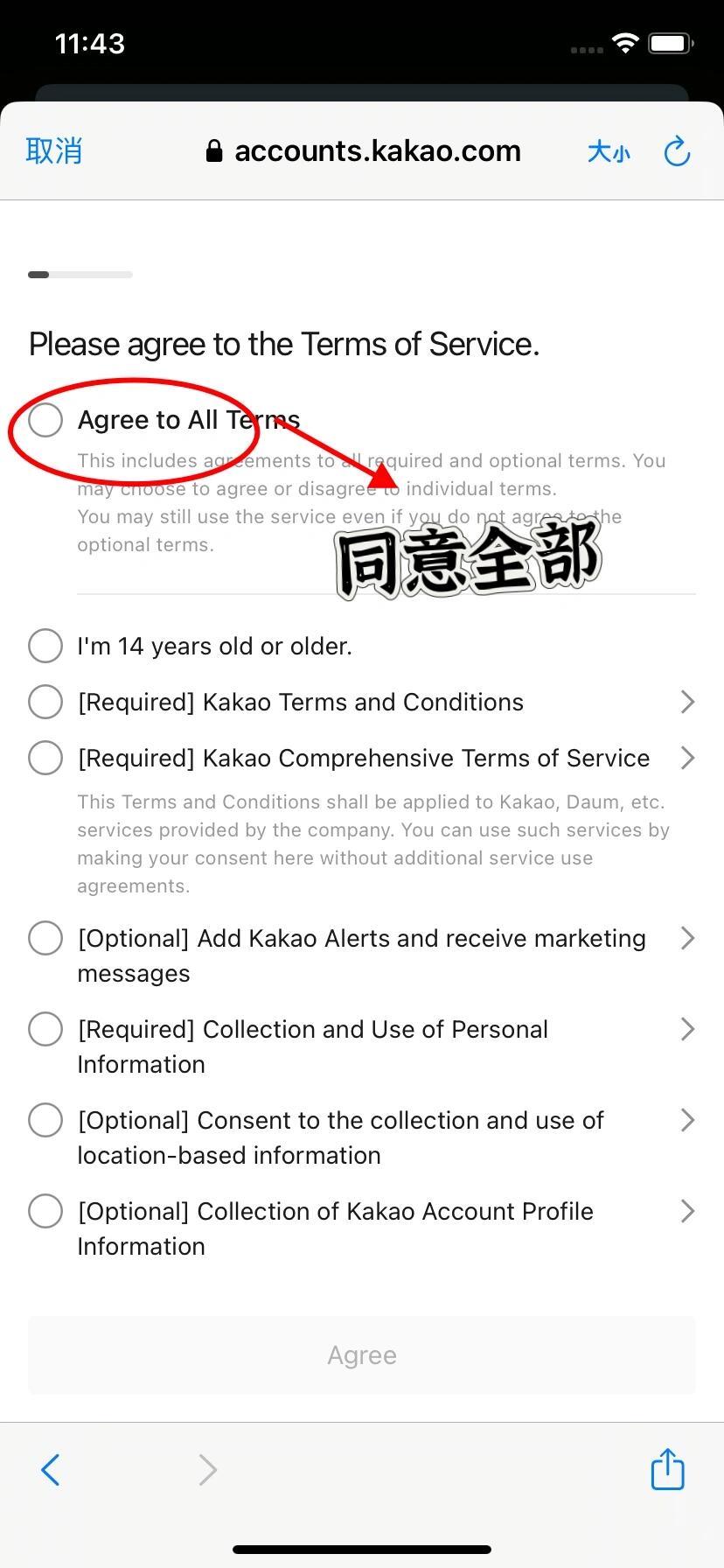The width and height of the screenshot is (724, 1568).
Task: Open Kakao Comprehensive Terms of Service details chevron
Action: [x=687, y=758]
